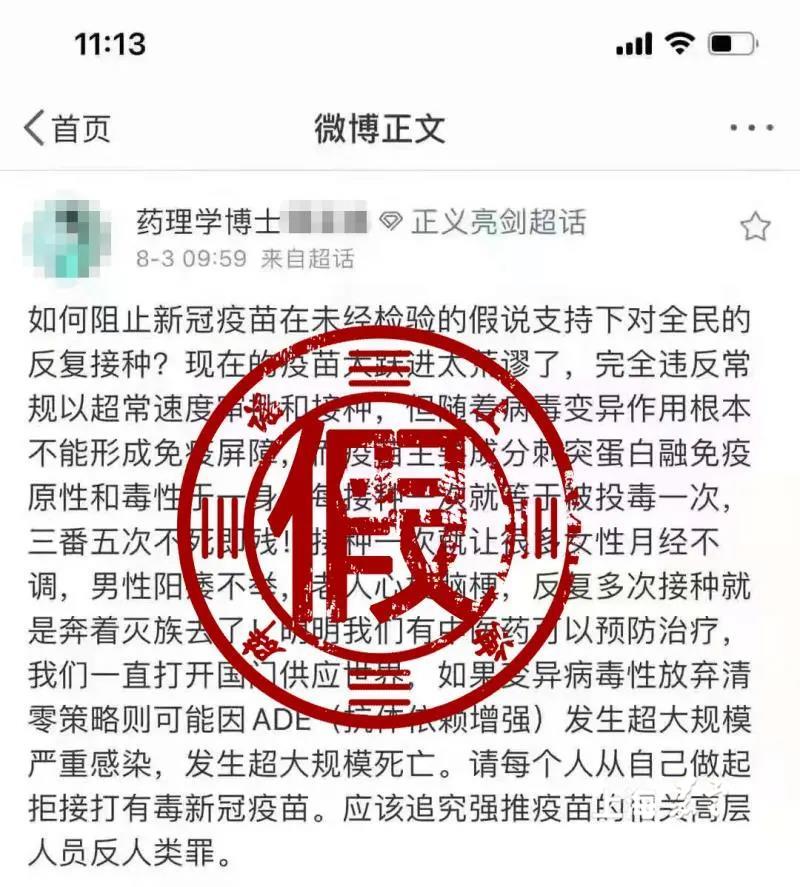Go back to 首页
The image size is (800, 887).
coord(66,129)
